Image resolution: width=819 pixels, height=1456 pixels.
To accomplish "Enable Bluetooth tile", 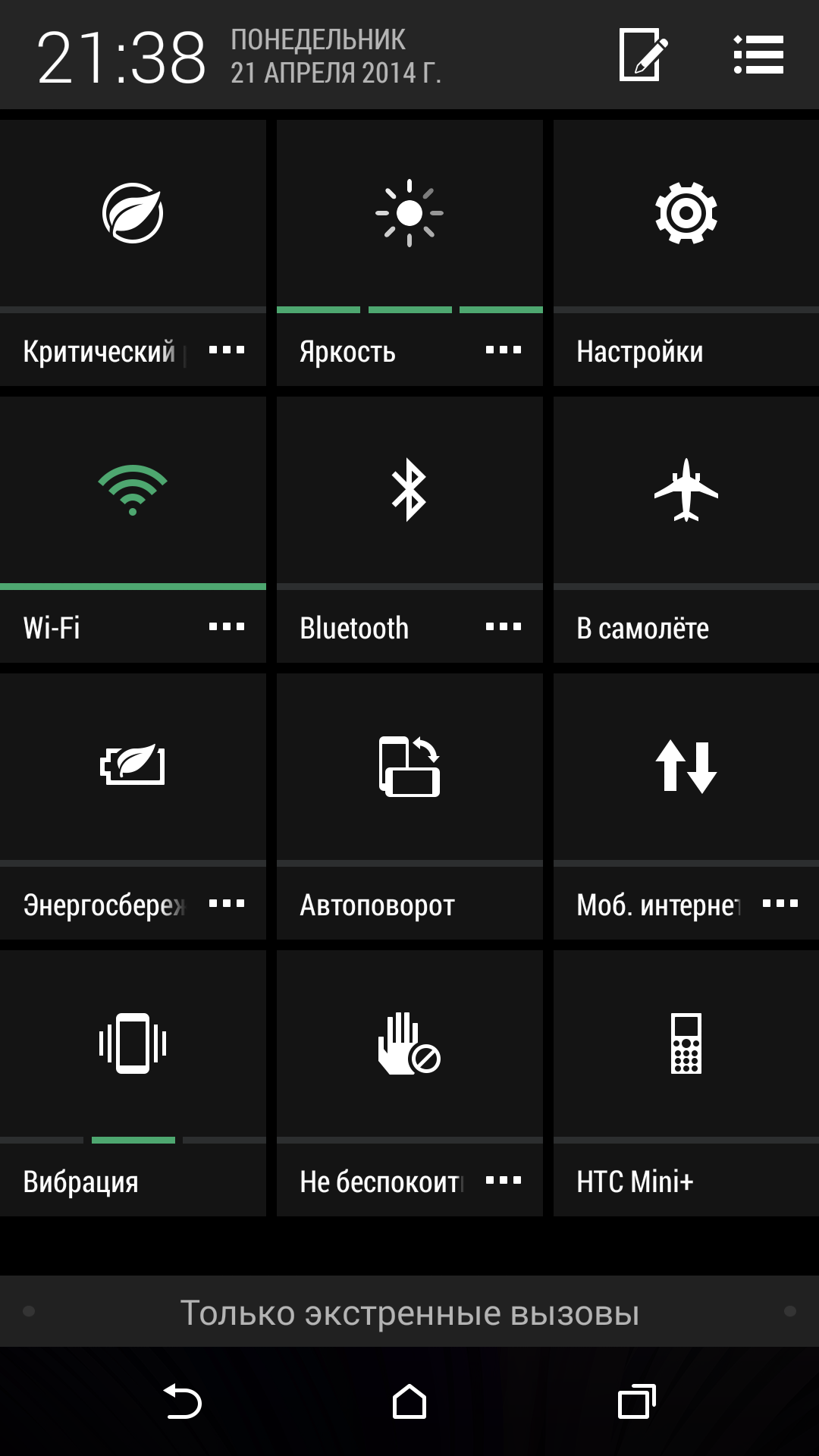I will click(x=409, y=491).
